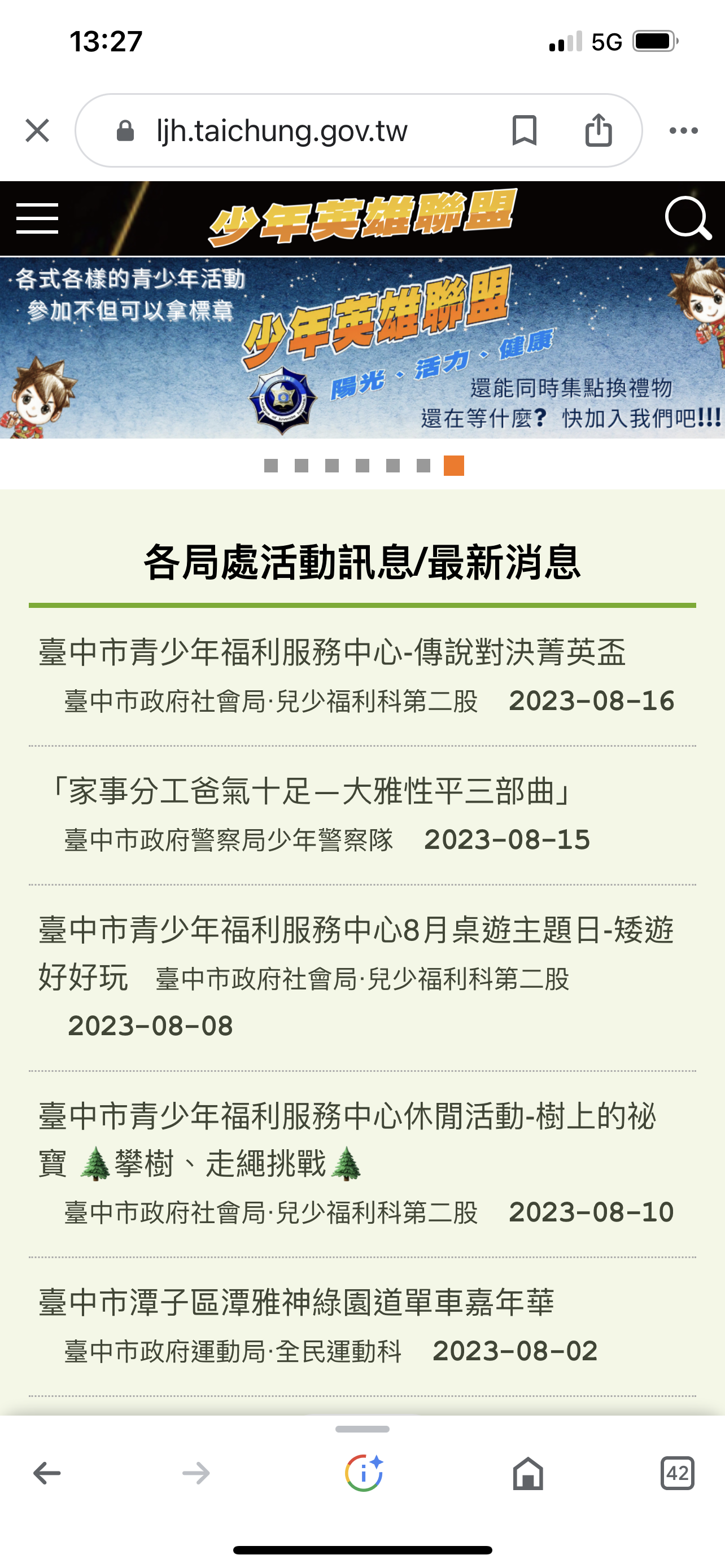Screen dimensions: 725x1568
Task: Open the 8月桌遊主題日-矮遊好好玩 item
Action: [356, 931]
